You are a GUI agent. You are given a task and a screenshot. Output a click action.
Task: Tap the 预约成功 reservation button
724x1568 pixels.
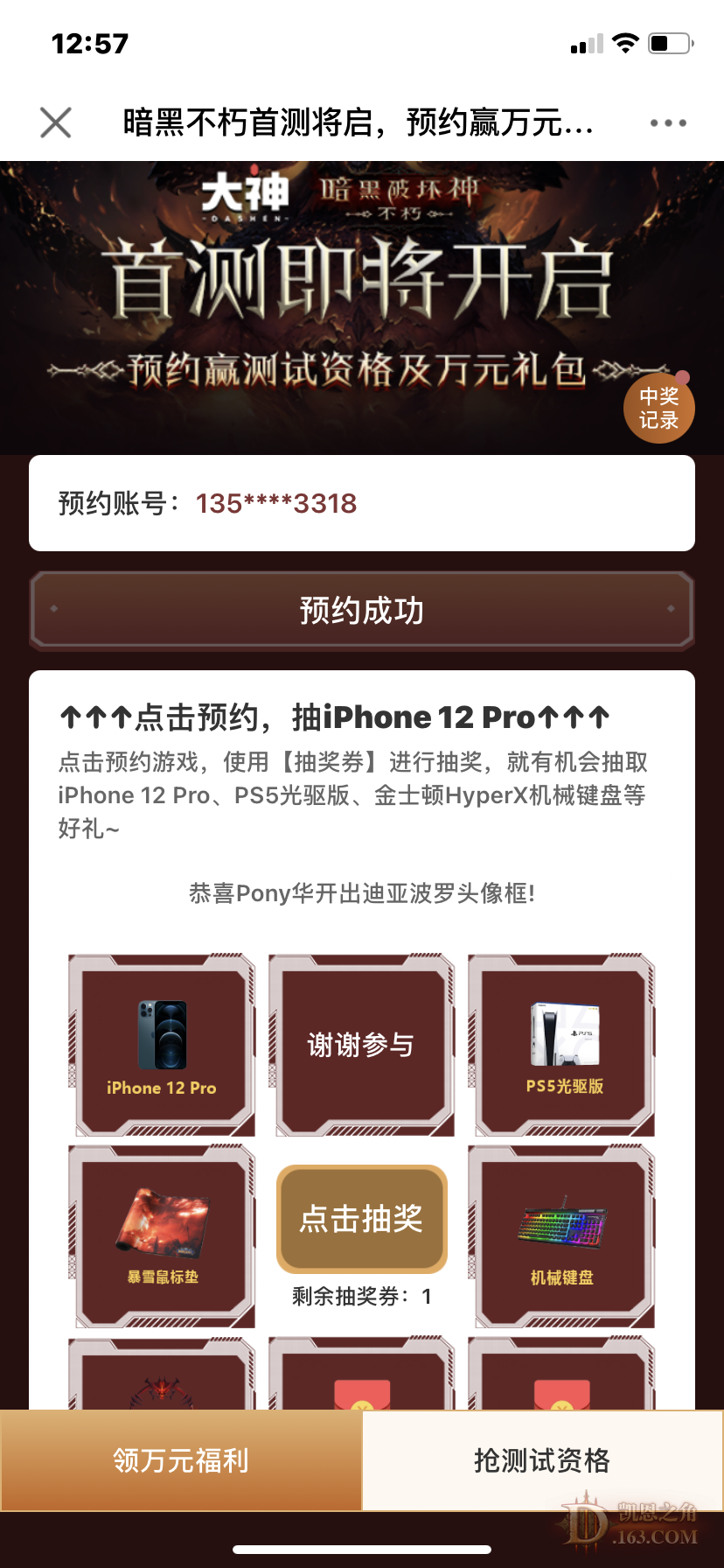pos(362,611)
